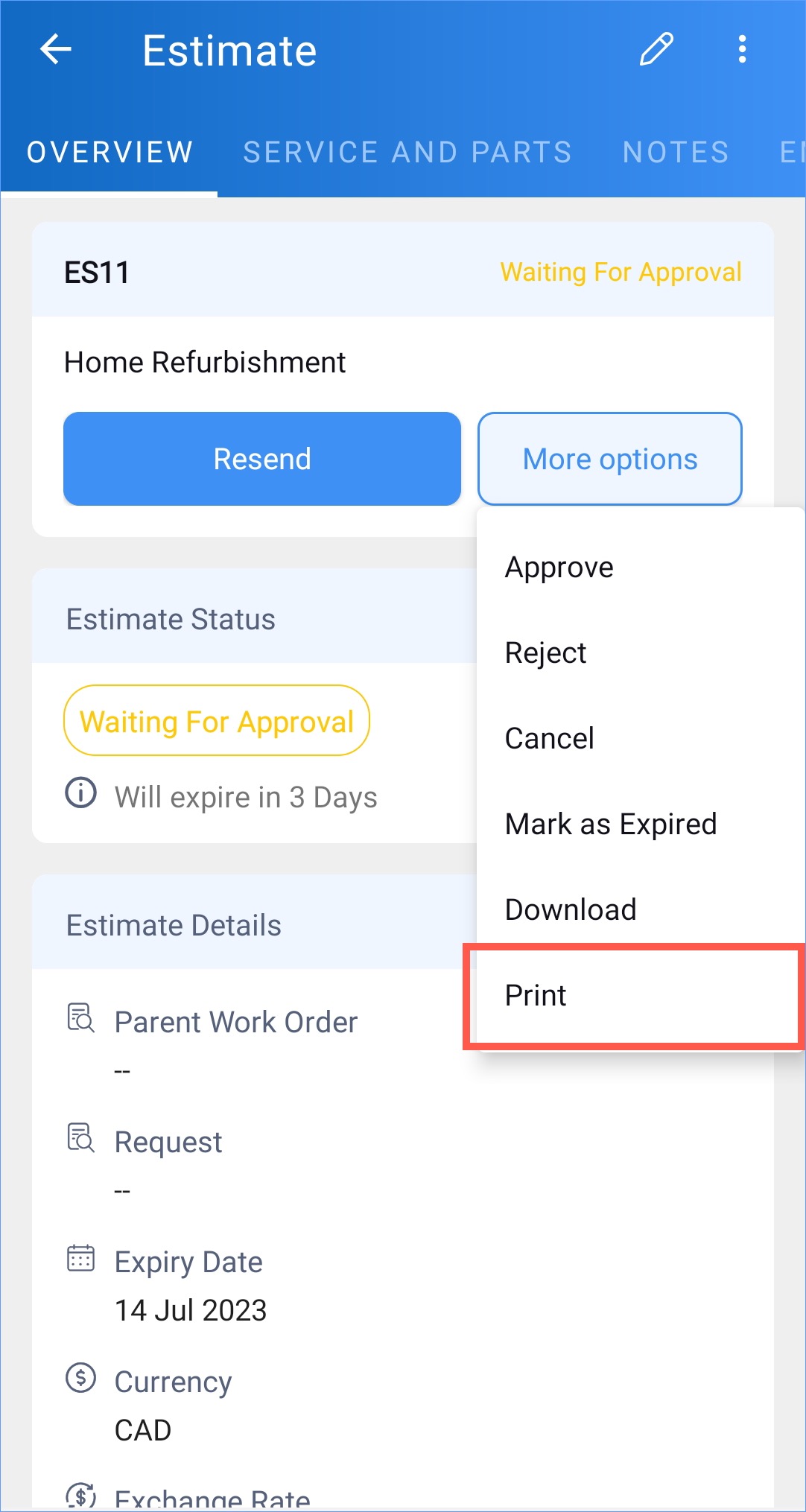Print the estimate from the menu
The height and width of the screenshot is (1512, 806).
[536, 996]
